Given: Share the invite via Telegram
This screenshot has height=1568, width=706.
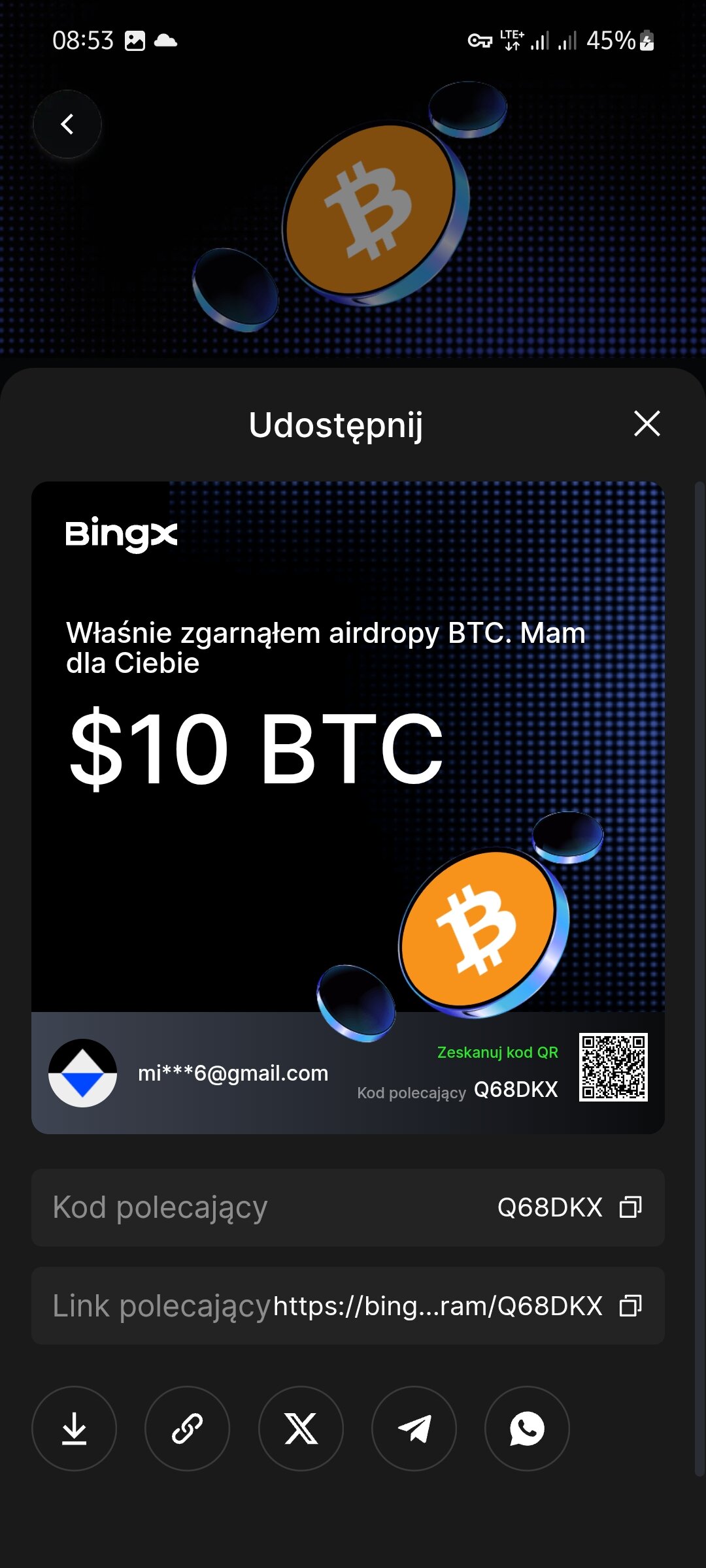Looking at the screenshot, I should (x=414, y=1428).
